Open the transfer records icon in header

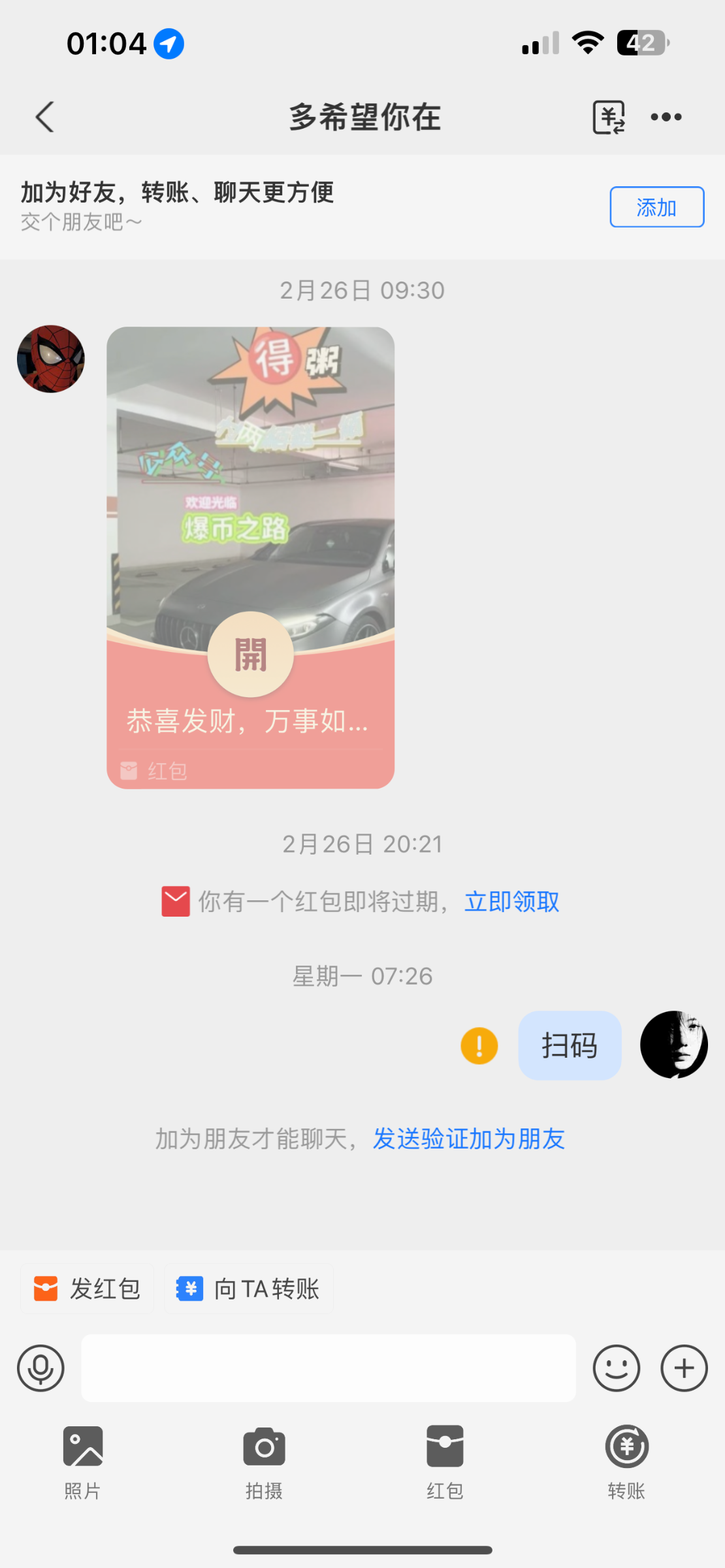(608, 118)
